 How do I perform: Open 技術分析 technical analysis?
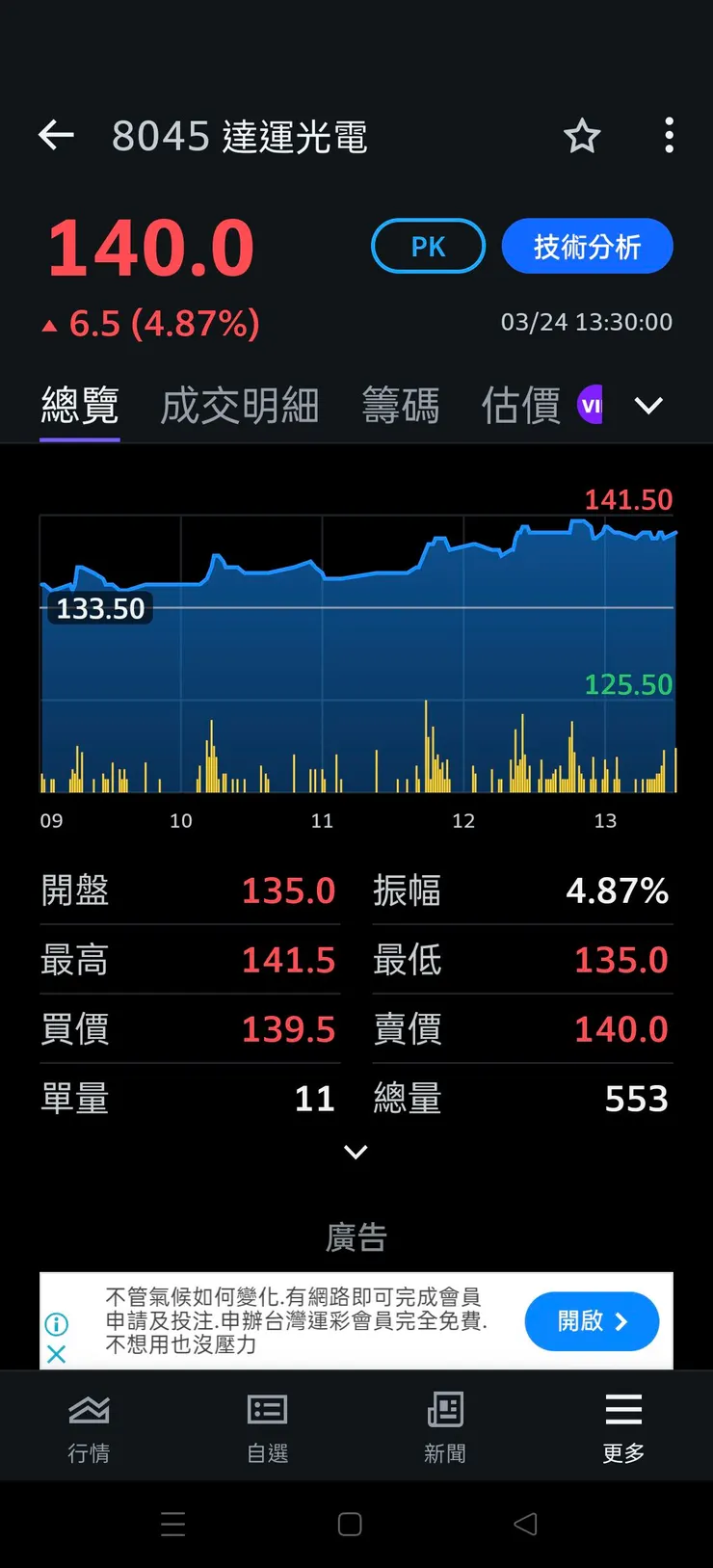(588, 246)
